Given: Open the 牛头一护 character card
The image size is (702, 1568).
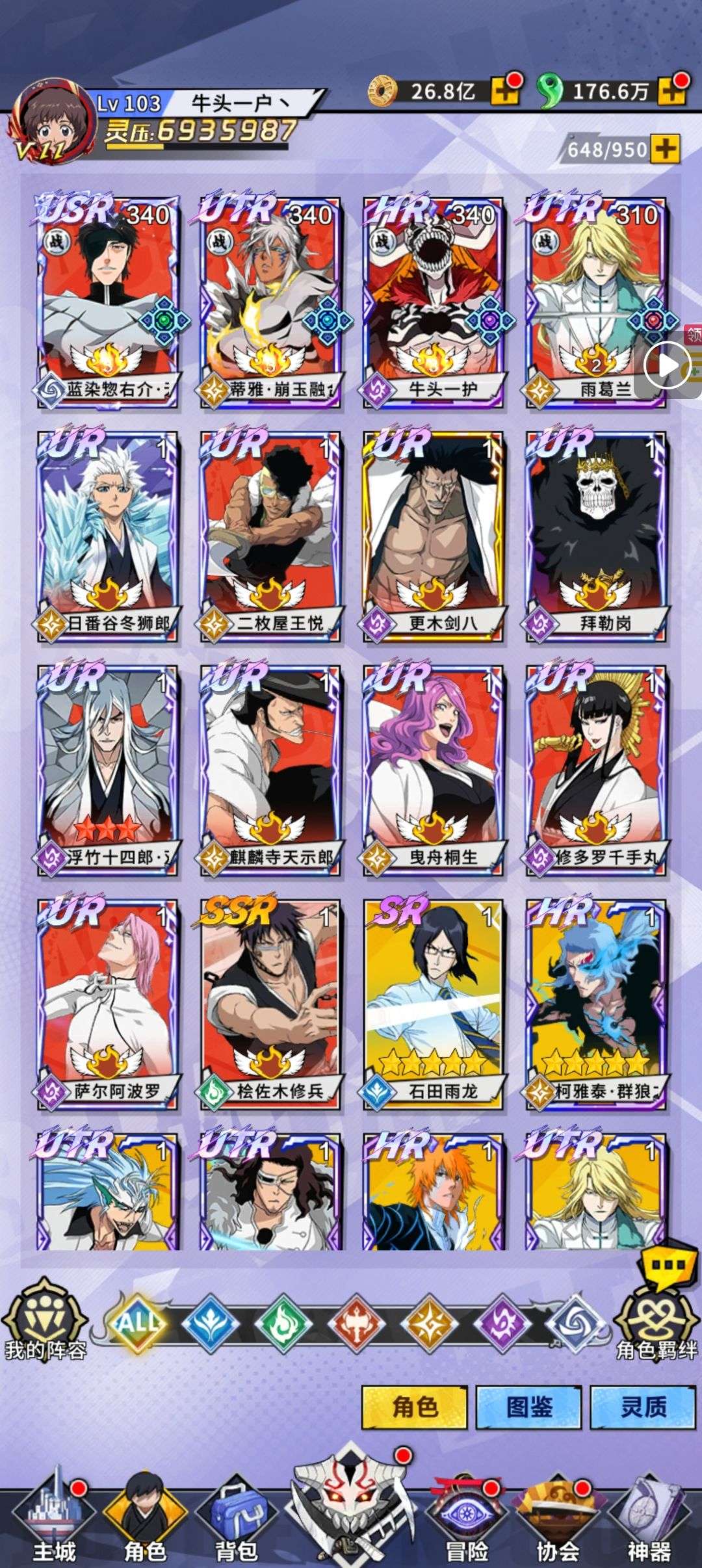Looking at the screenshot, I should [x=434, y=302].
